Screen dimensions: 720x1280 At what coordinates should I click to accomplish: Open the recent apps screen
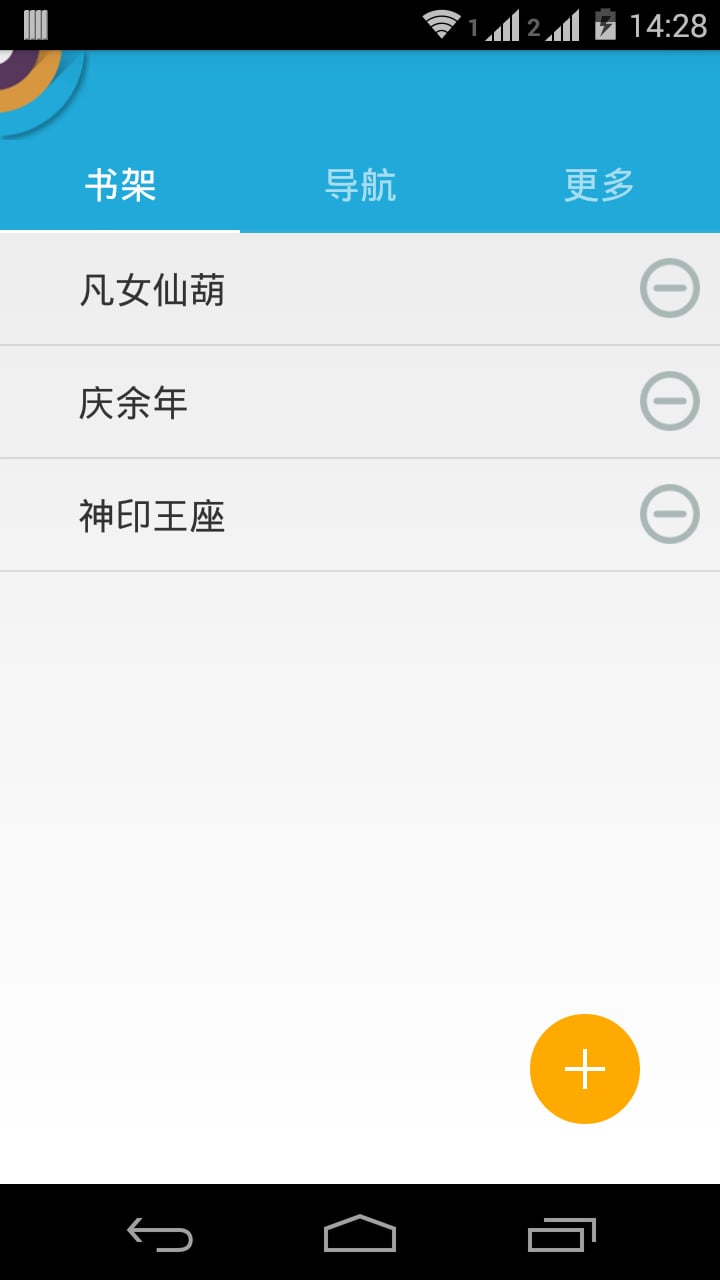561,1234
